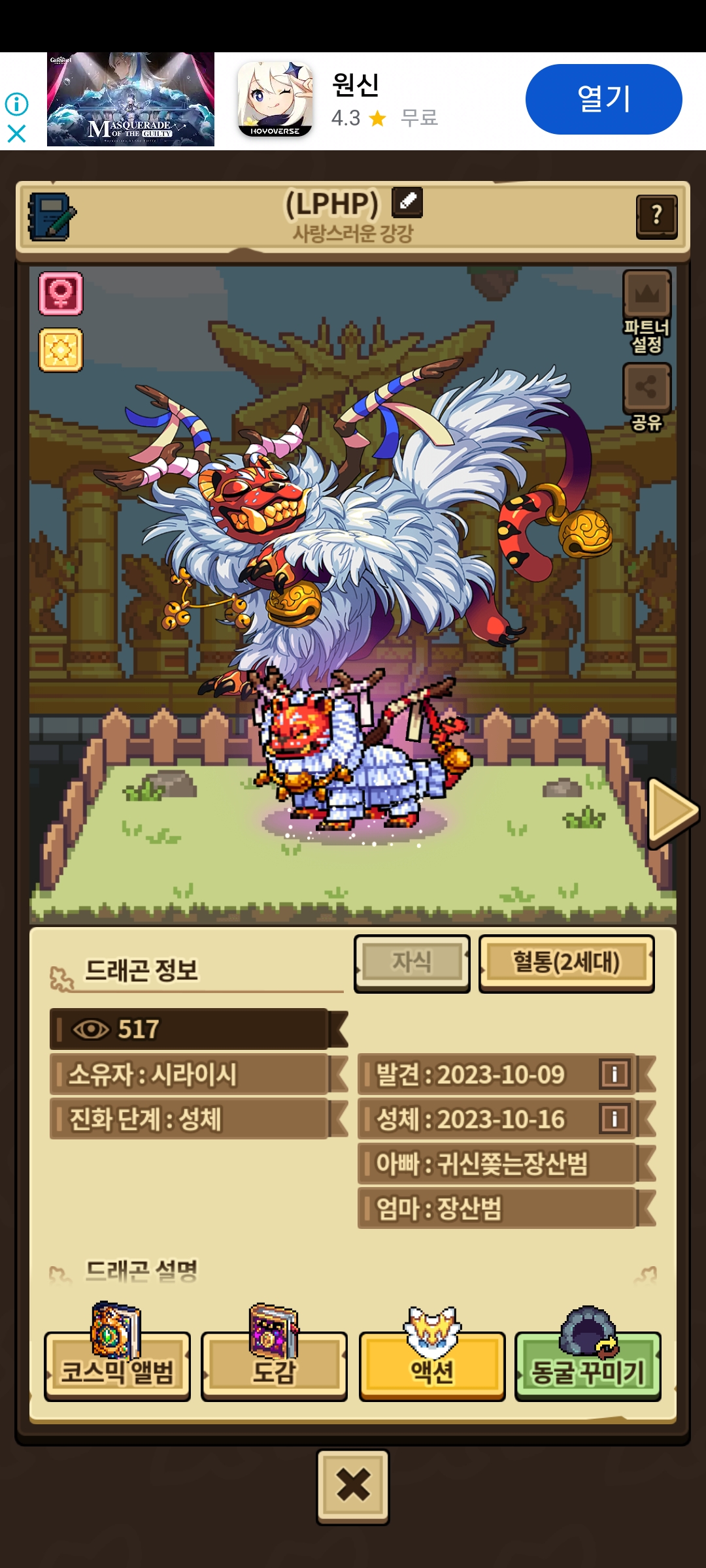Dismiss the ad with X icon
This screenshot has height=1568, width=706.
tap(16, 134)
